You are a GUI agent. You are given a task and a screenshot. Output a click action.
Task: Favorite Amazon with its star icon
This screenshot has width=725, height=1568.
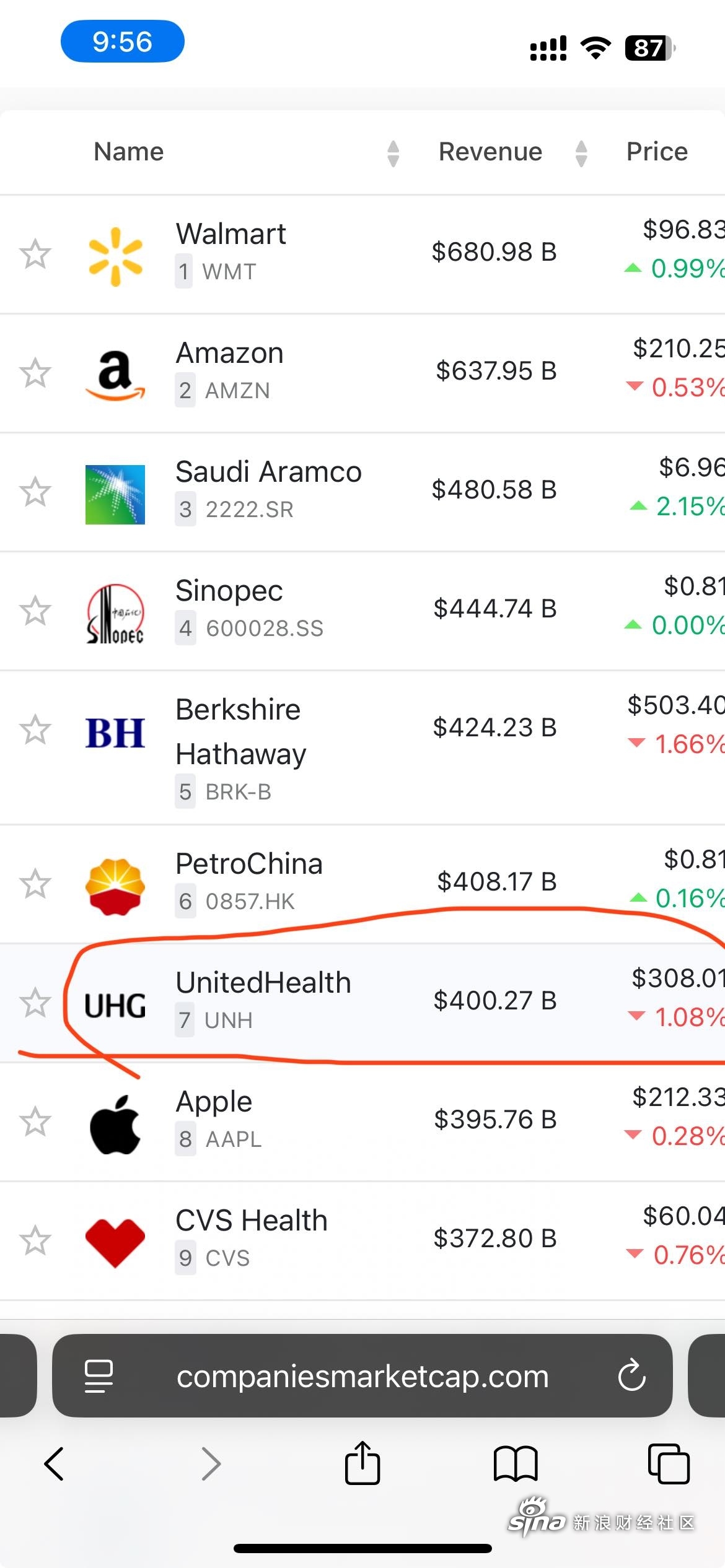point(35,373)
